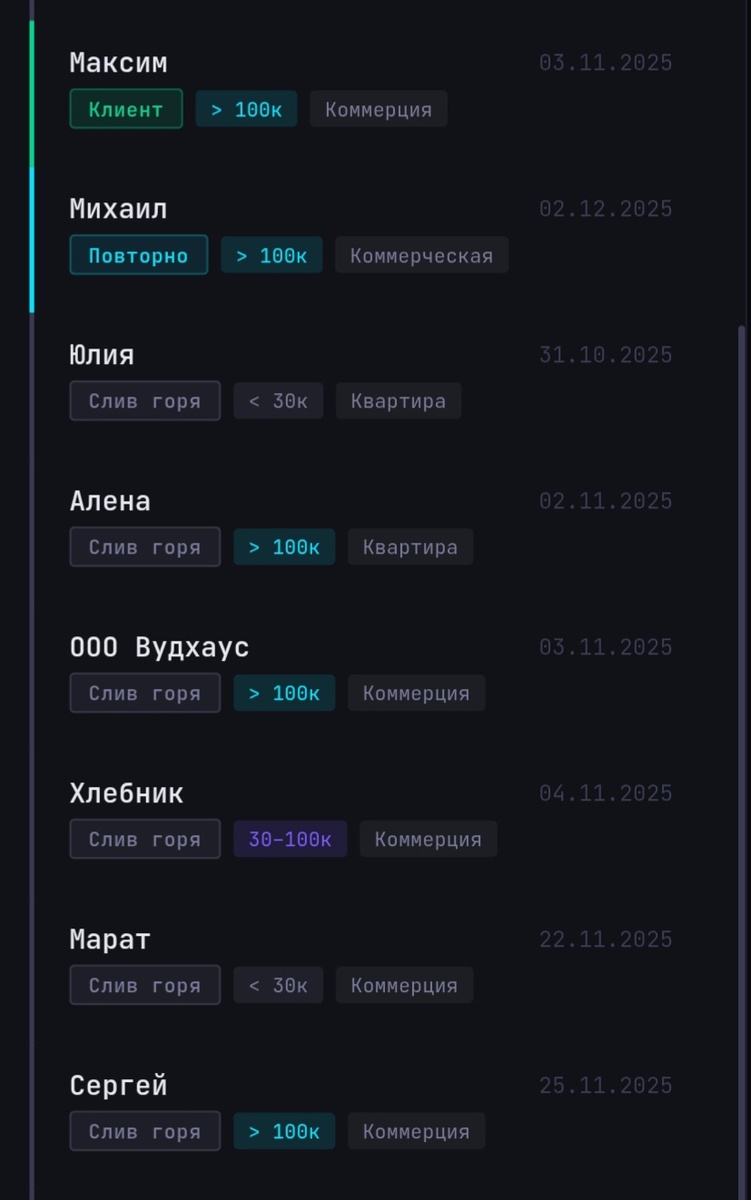Image resolution: width=751 pixels, height=1200 pixels.
Task: Click the > 100к tag under Сергей
Action: click(284, 1131)
